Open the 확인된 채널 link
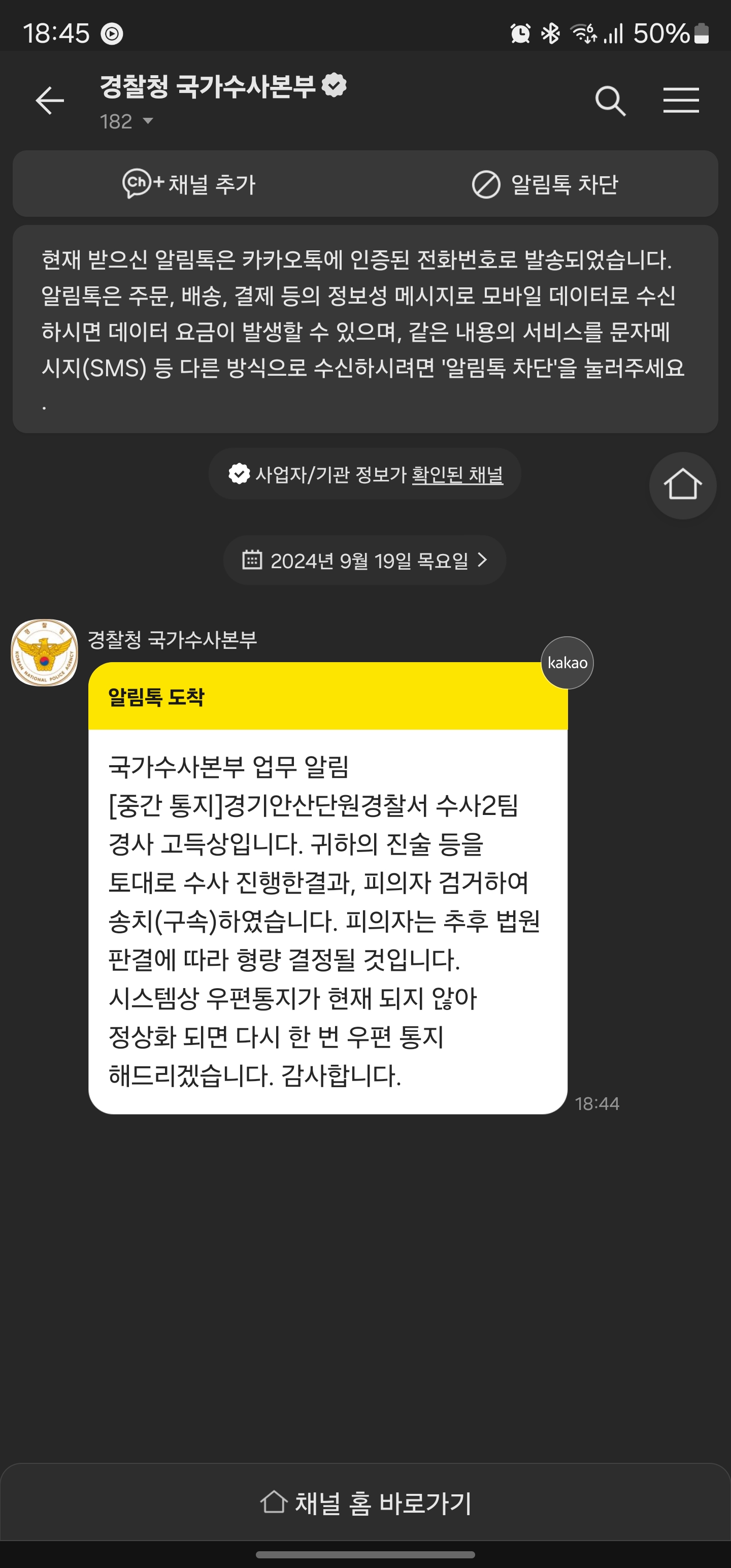The image size is (731, 1568). [x=458, y=474]
